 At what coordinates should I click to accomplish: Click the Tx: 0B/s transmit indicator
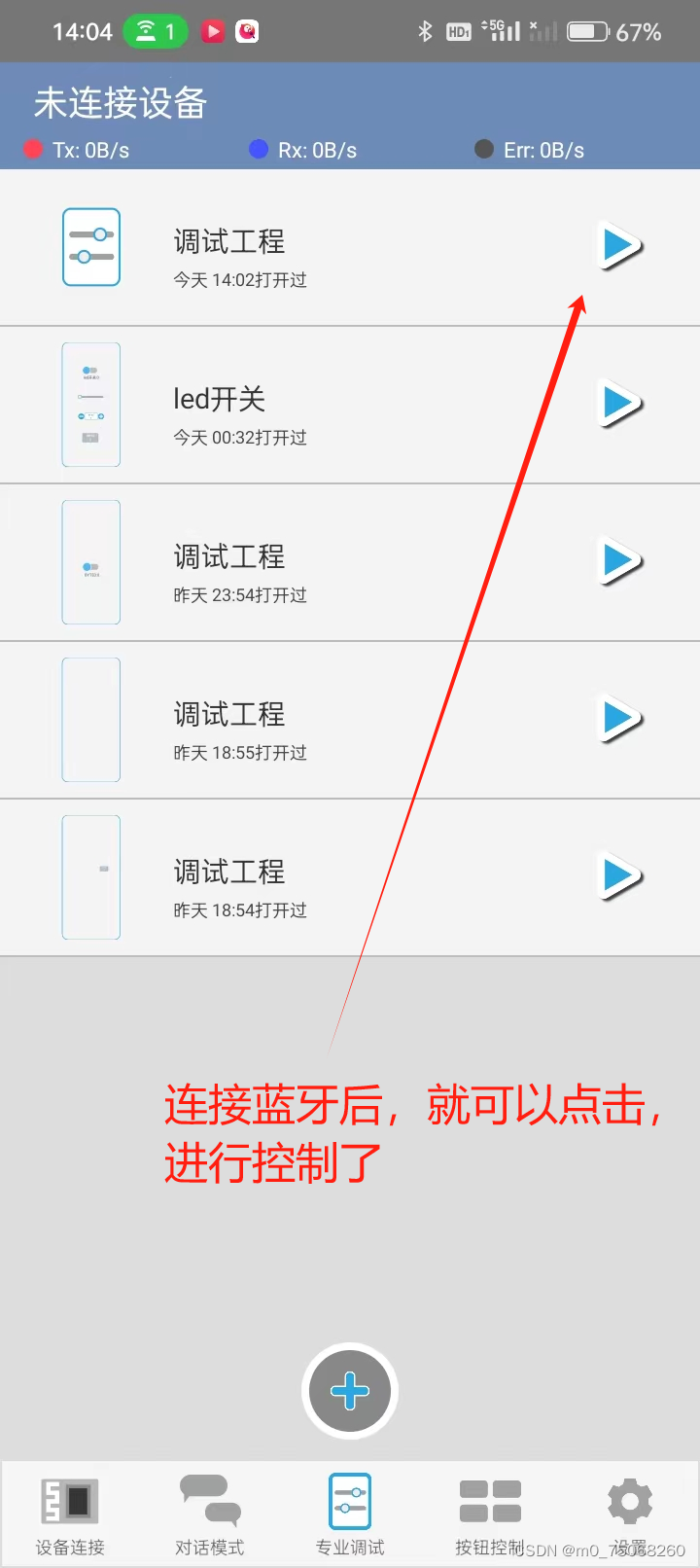(x=76, y=150)
